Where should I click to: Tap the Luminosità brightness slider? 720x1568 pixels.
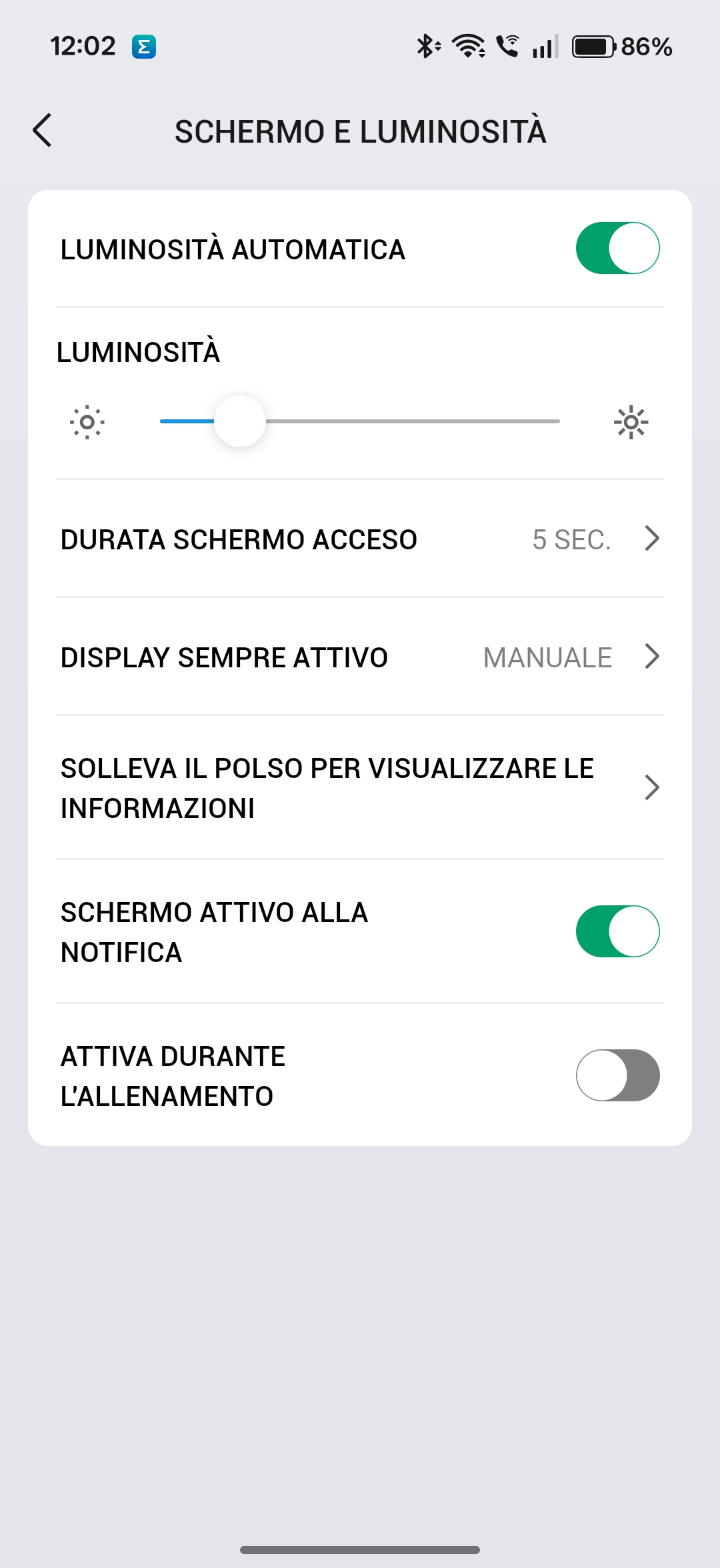(x=360, y=421)
